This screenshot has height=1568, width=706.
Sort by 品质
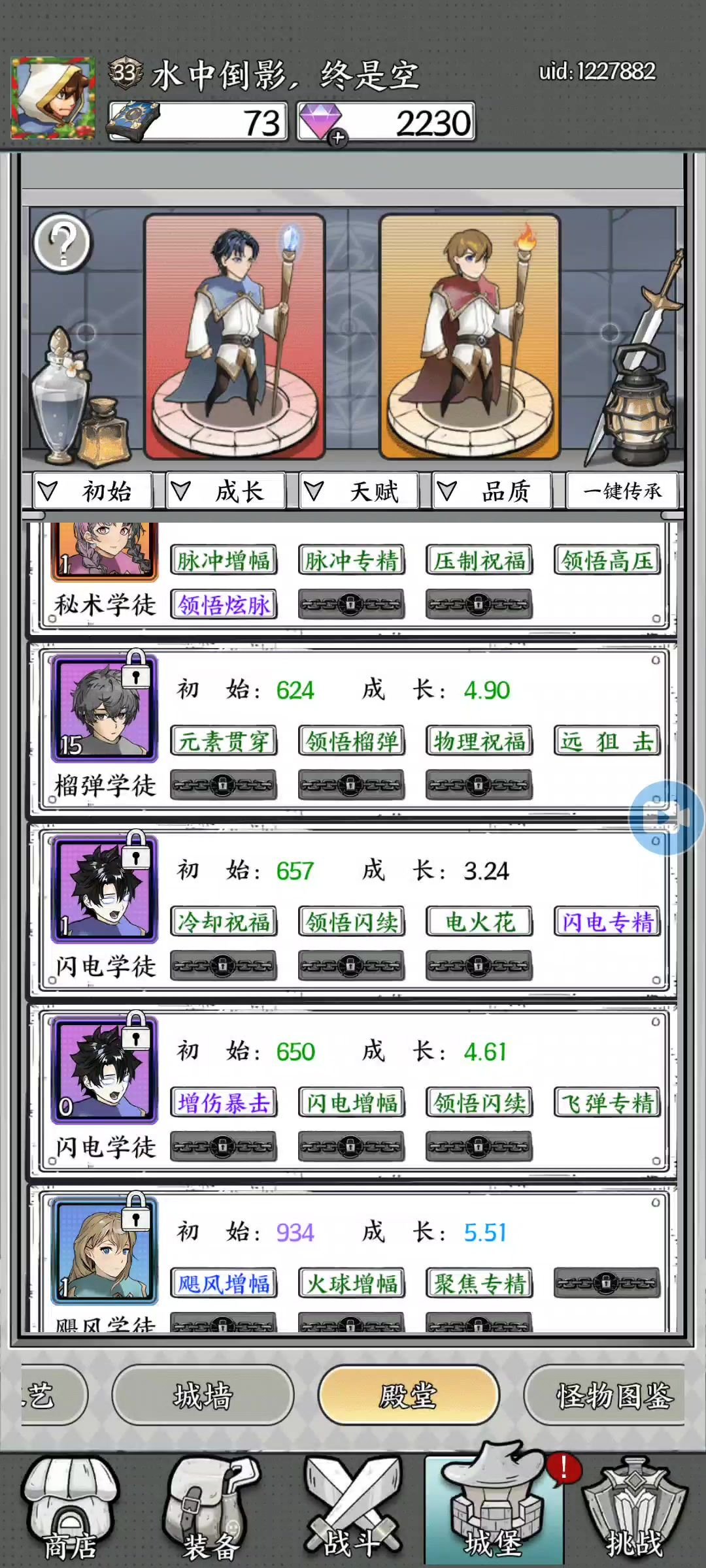click(492, 491)
